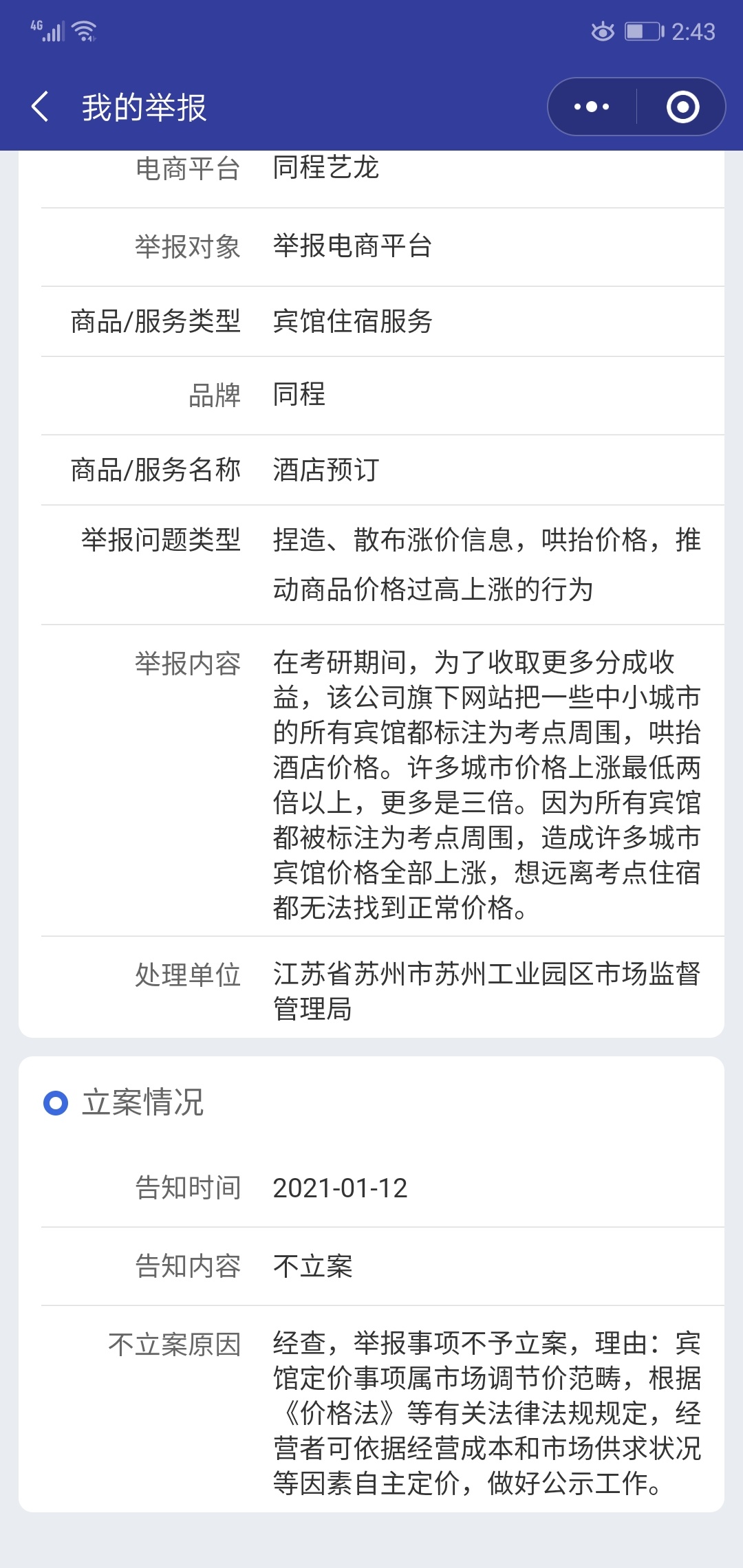The width and height of the screenshot is (743, 1568).
Task: Open the mini program more-options menu
Action: click(x=592, y=107)
